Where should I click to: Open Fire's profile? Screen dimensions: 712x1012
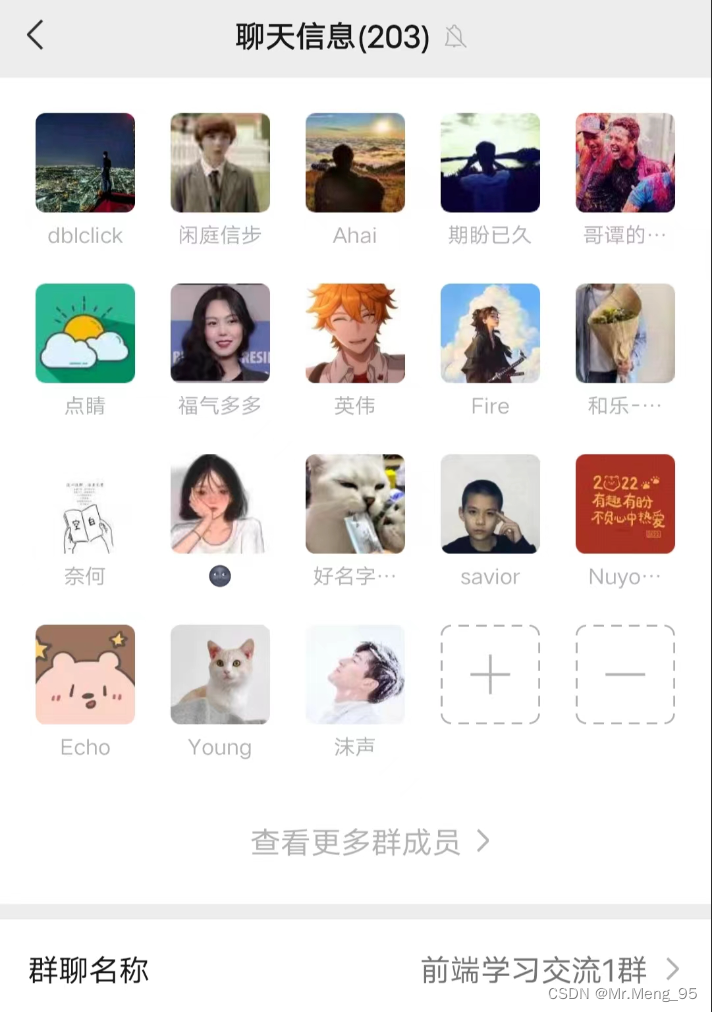(490, 333)
